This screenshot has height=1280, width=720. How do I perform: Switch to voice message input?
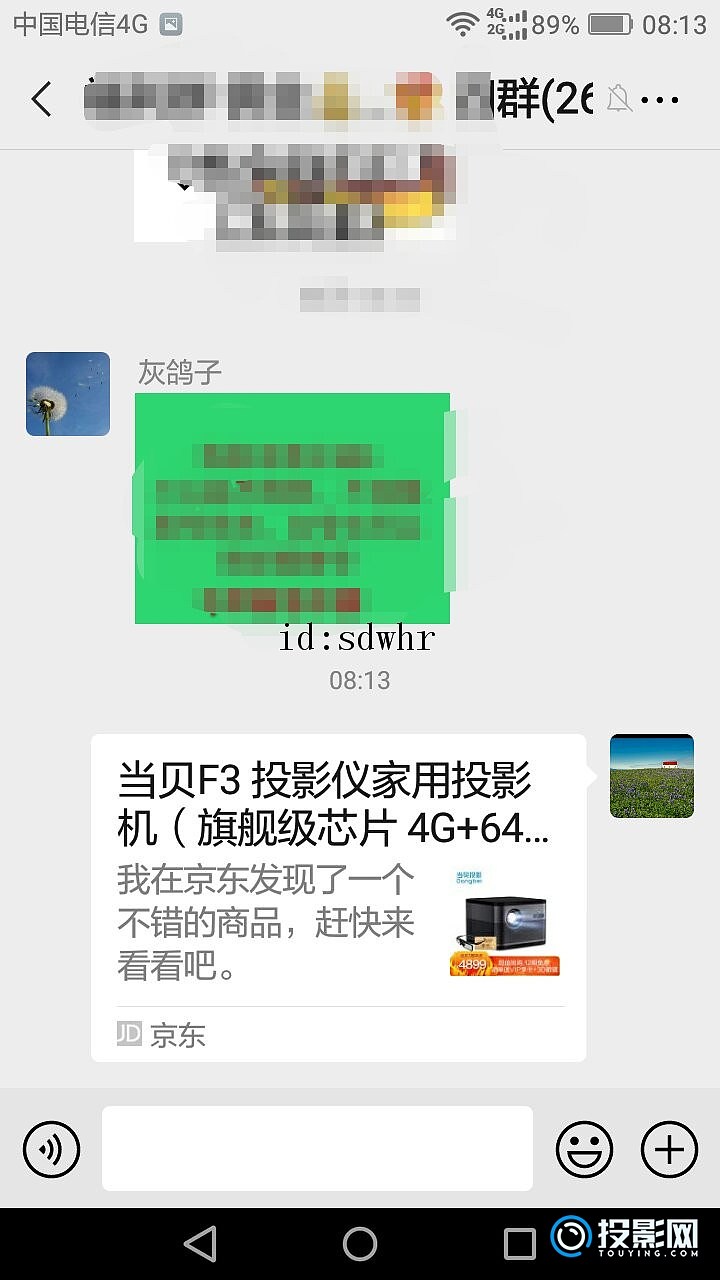click(50, 1148)
